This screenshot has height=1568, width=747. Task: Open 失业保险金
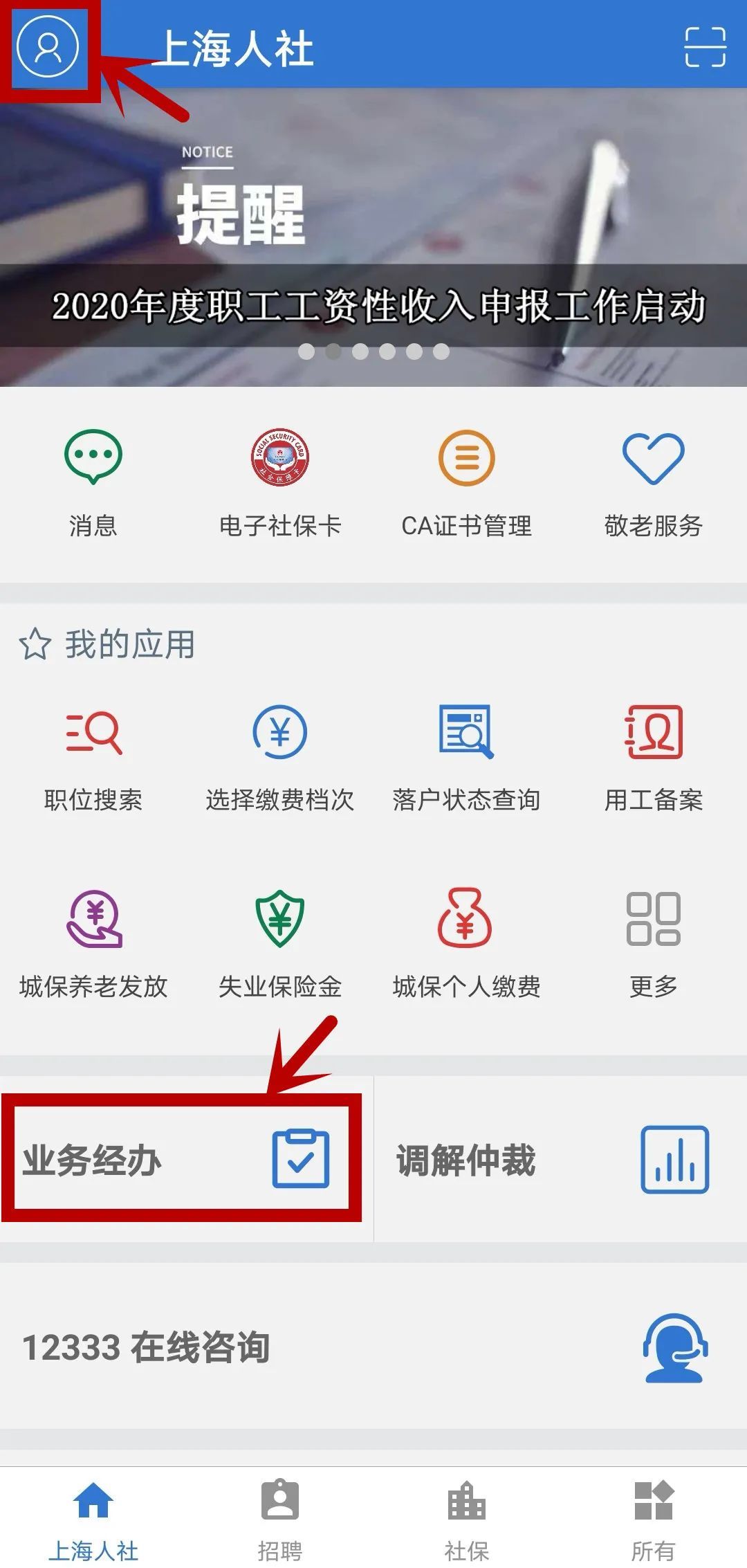tap(280, 942)
